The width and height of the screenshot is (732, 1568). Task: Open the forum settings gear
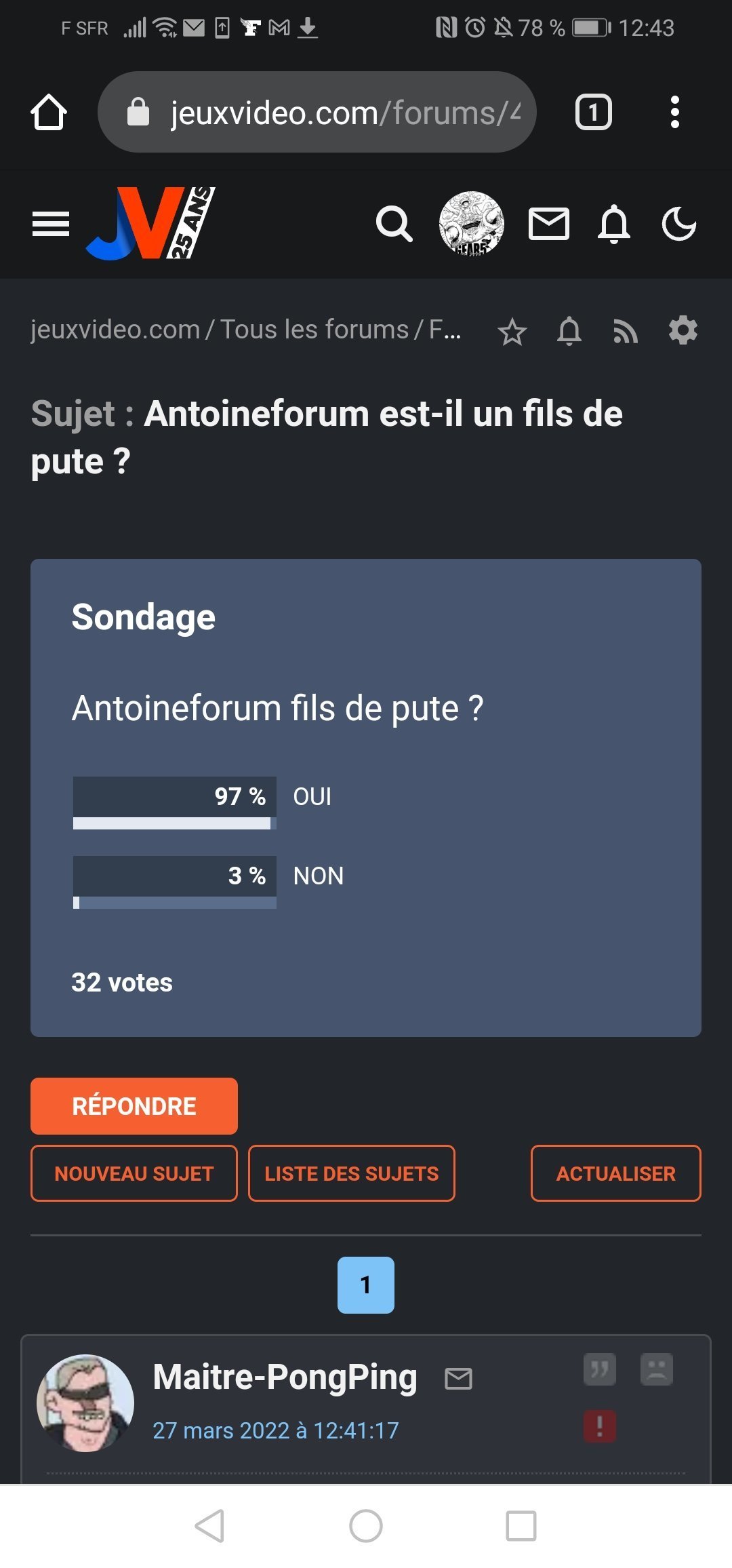click(x=683, y=330)
